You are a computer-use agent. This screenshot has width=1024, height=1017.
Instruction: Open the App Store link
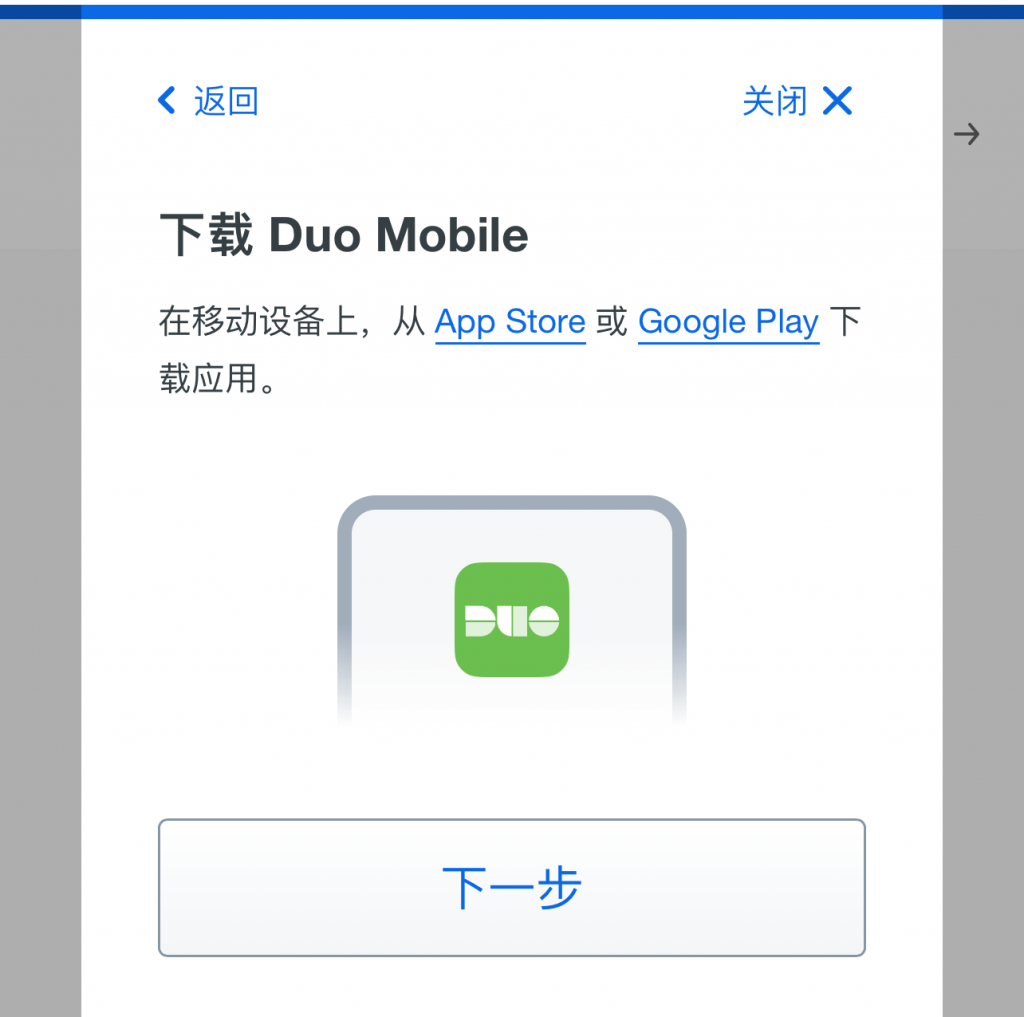click(510, 323)
